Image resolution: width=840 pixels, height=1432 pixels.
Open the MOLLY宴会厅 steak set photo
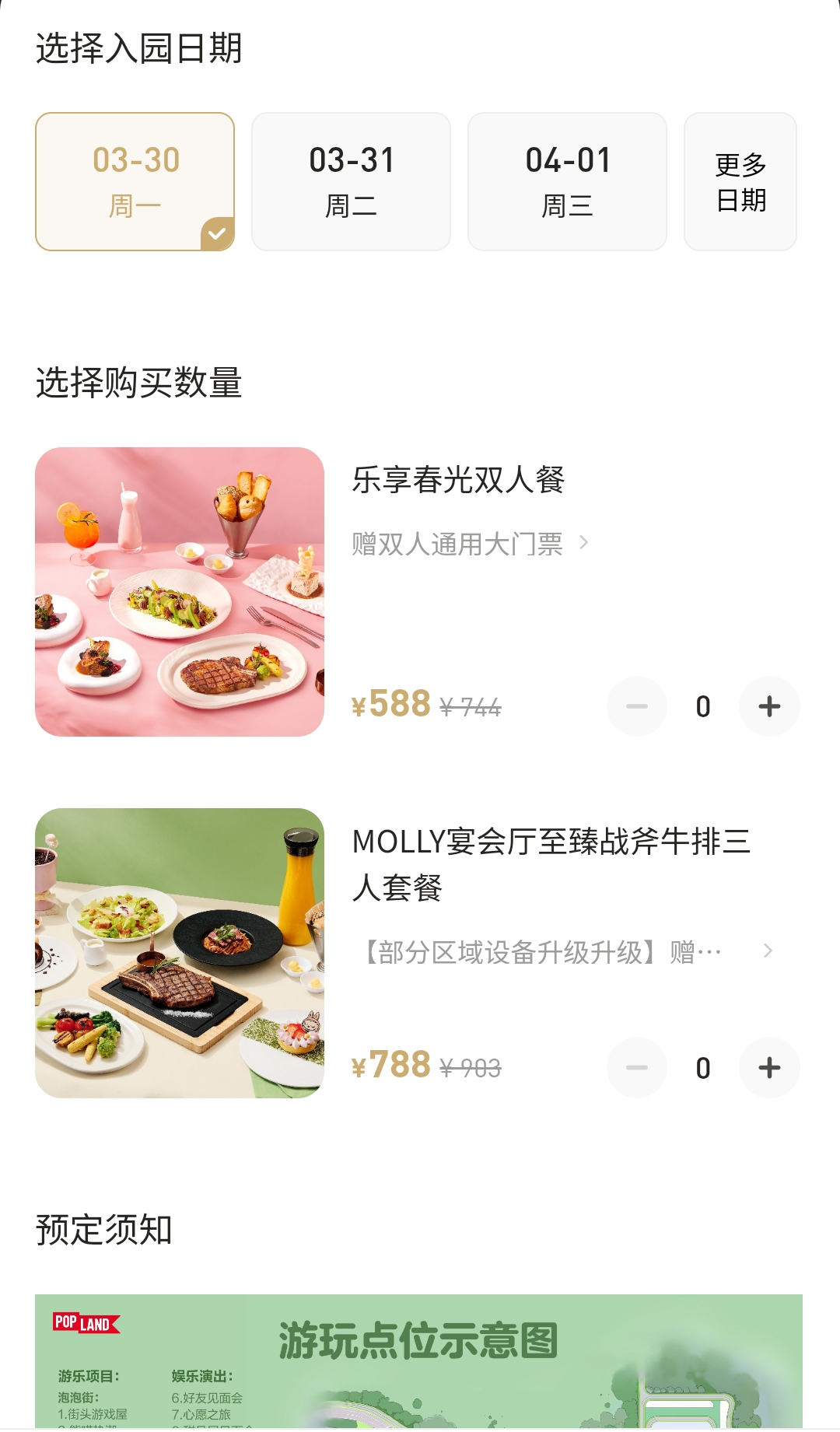coord(180,953)
